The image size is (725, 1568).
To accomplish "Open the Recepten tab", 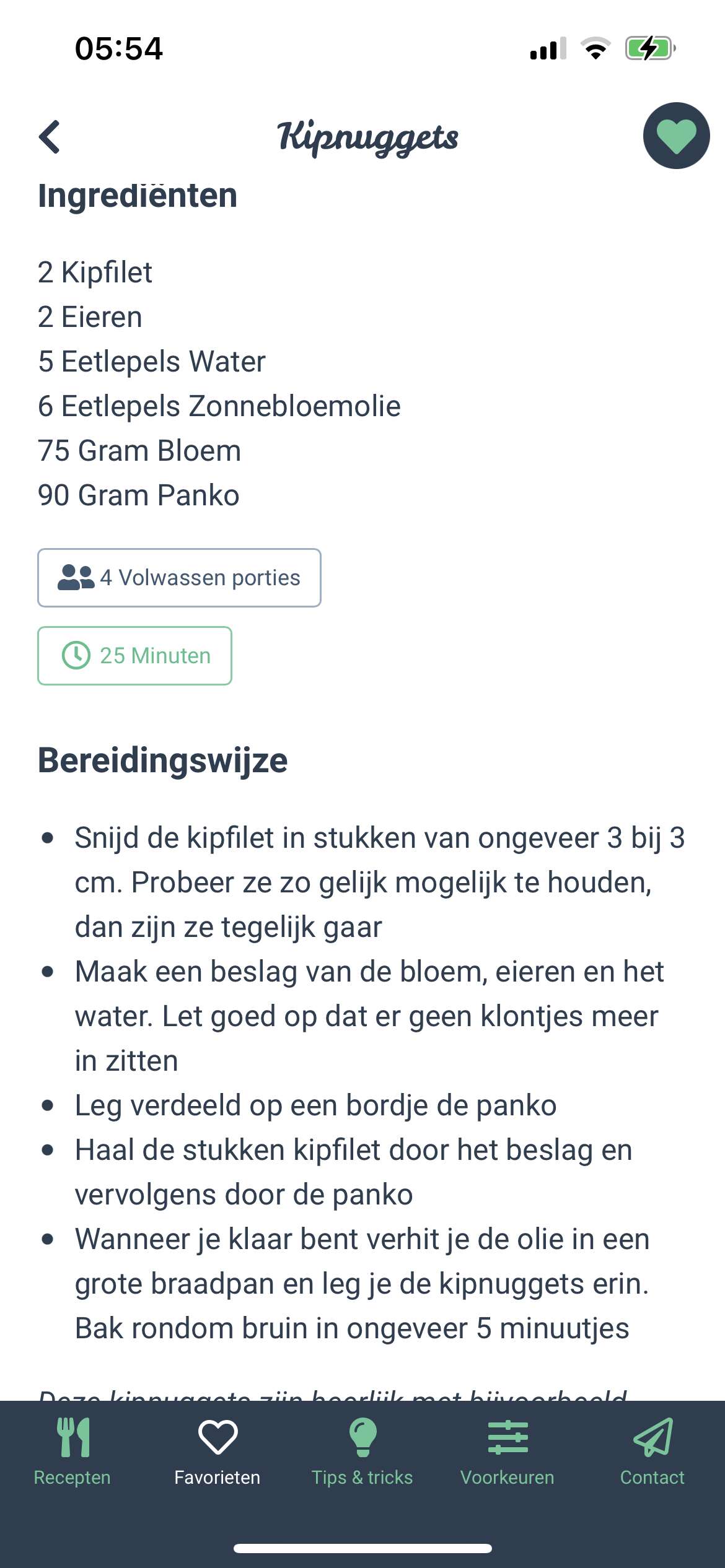I will [x=72, y=1452].
